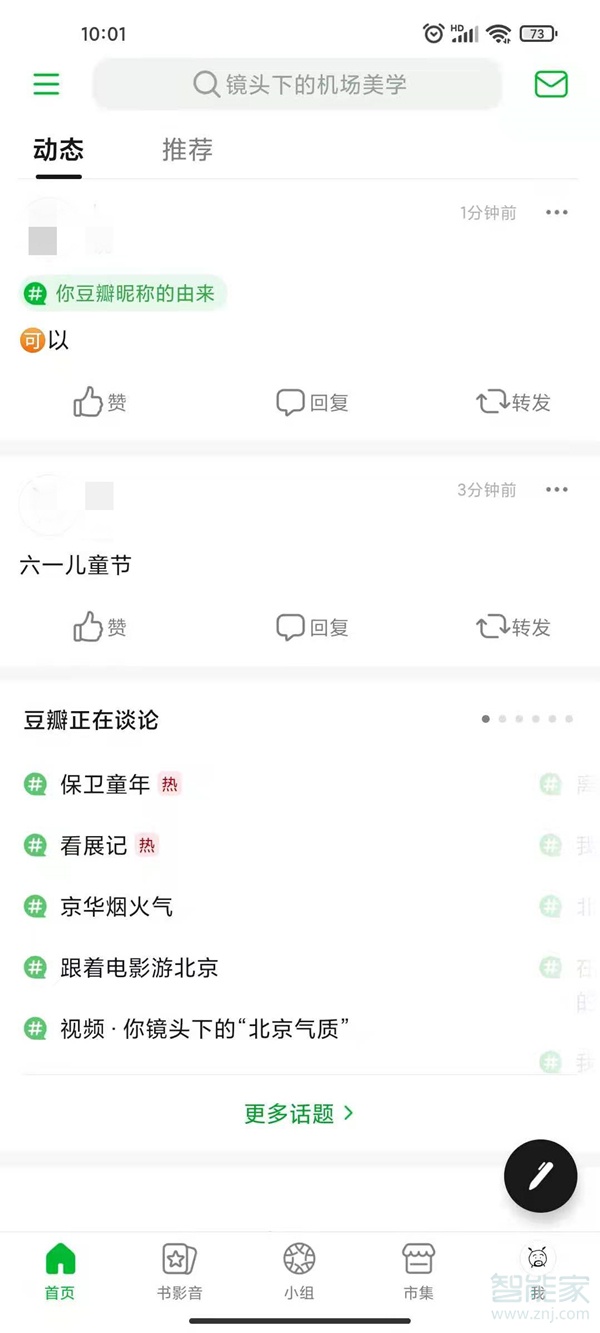Switch to the 小组 tab
The width and height of the screenshot is (600, 1333).
(x=299, y=1270)
